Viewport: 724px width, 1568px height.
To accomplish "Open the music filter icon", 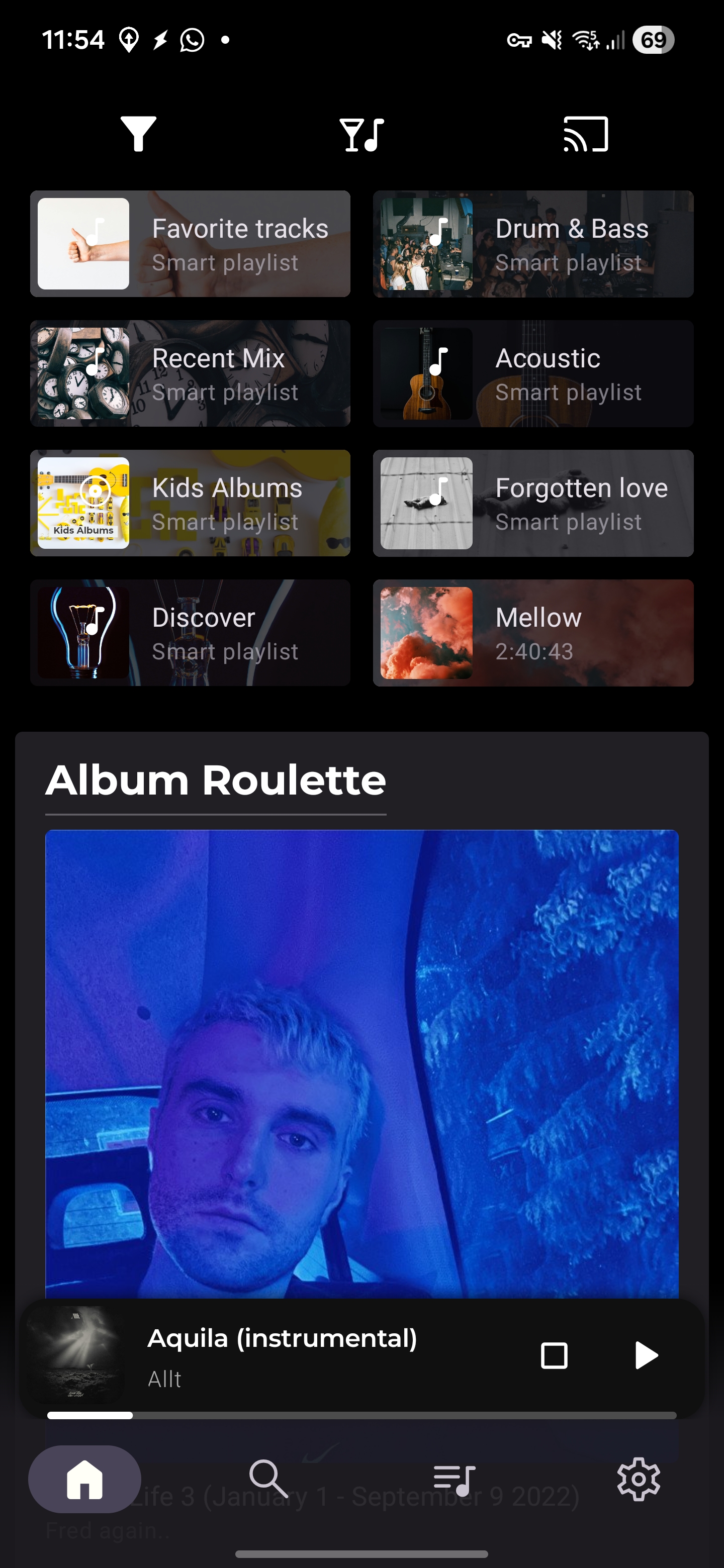I will click(361, 134).
